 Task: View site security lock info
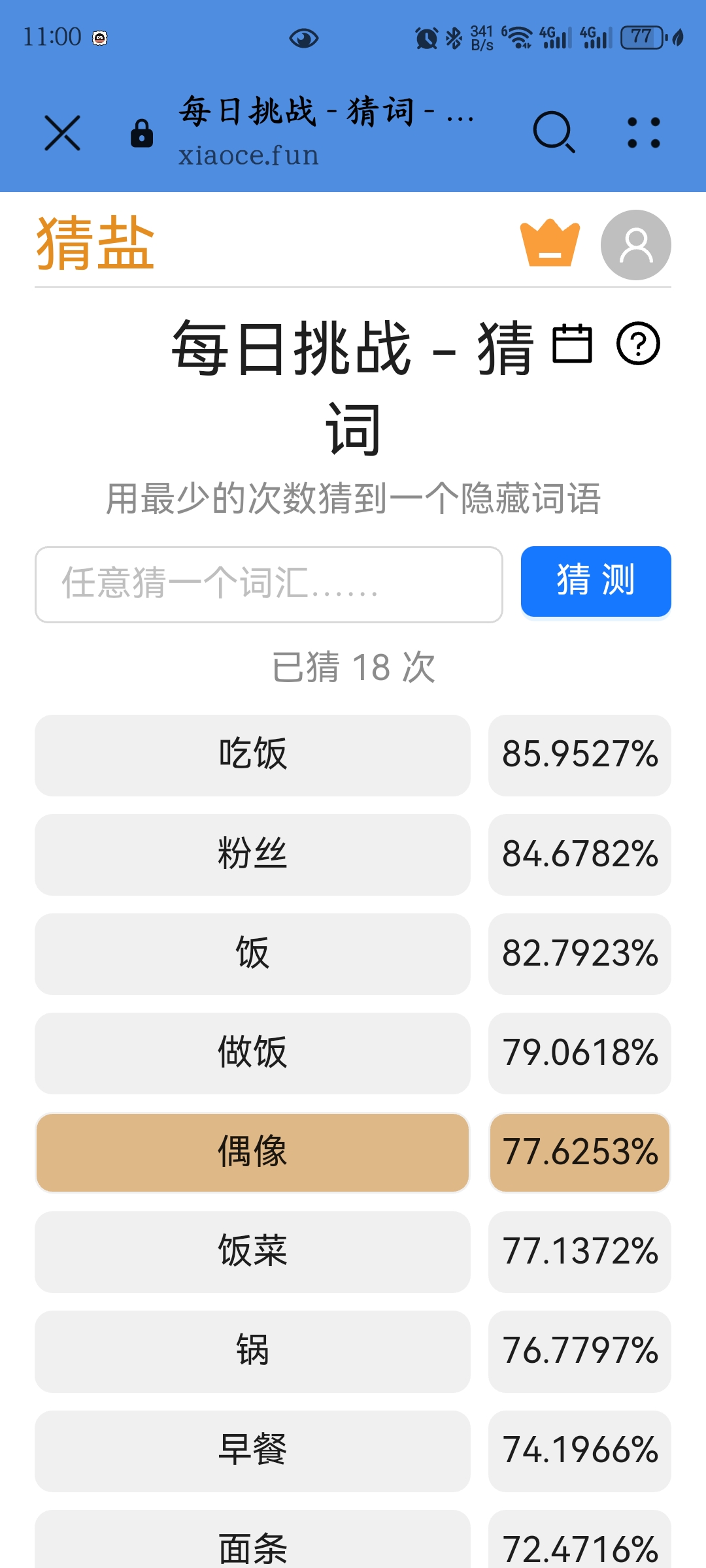[142, 134]
